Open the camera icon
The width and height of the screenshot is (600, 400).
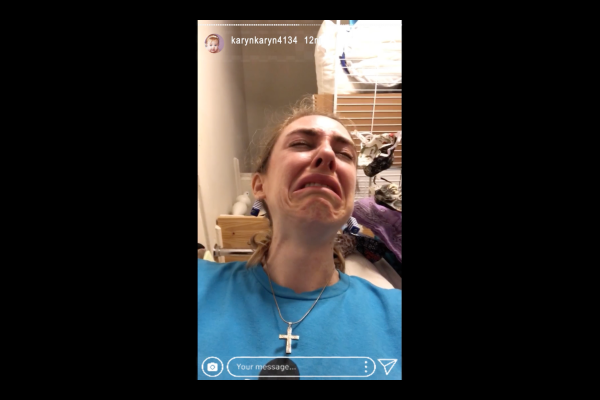212,367
